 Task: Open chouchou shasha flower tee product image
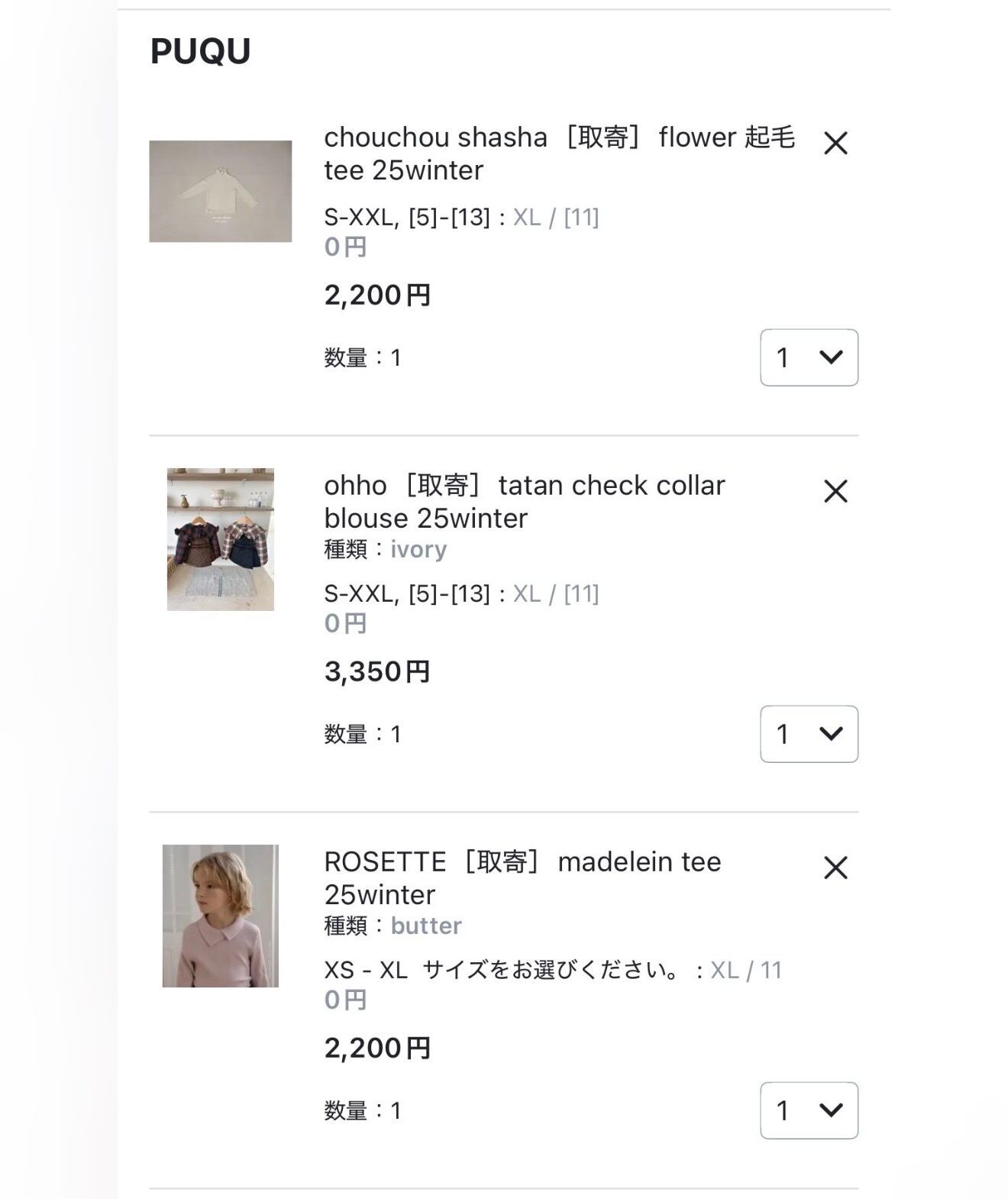(220, 192)
